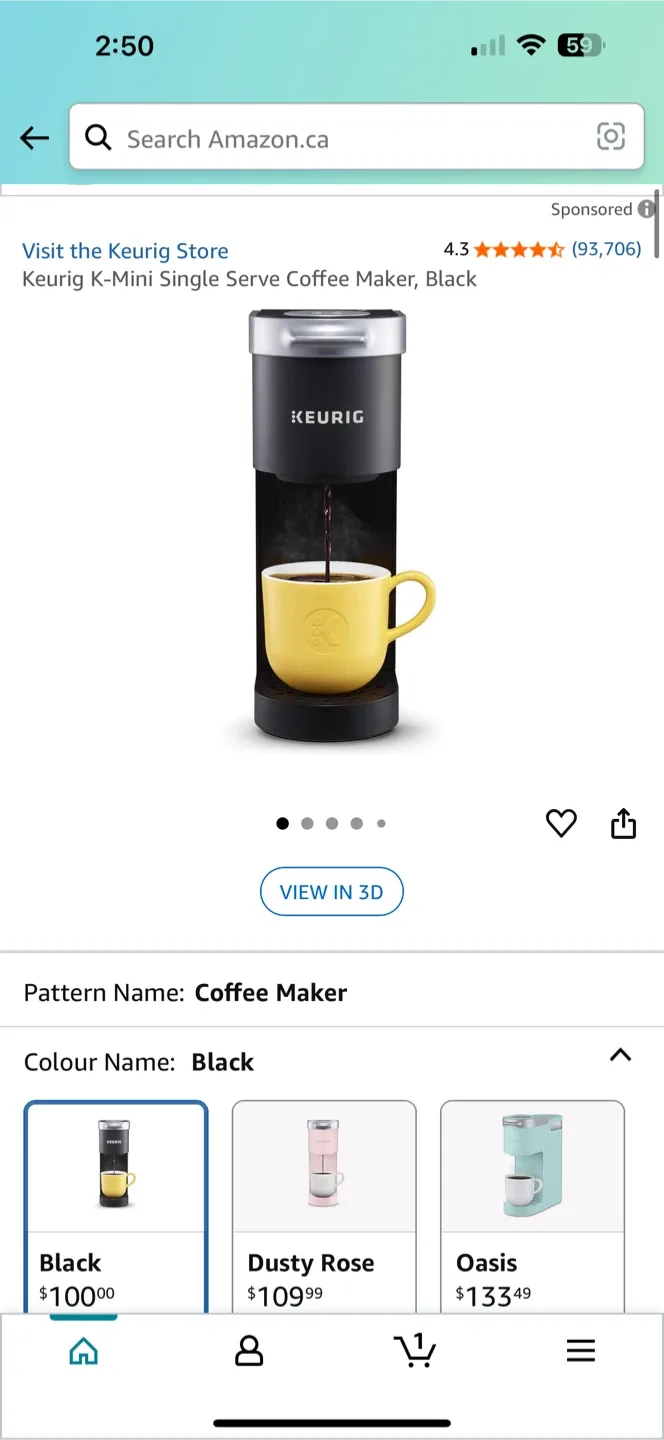Open the 93,706 ratings reviews
This screenshot has width=664, height=1440.
(606, 249)
